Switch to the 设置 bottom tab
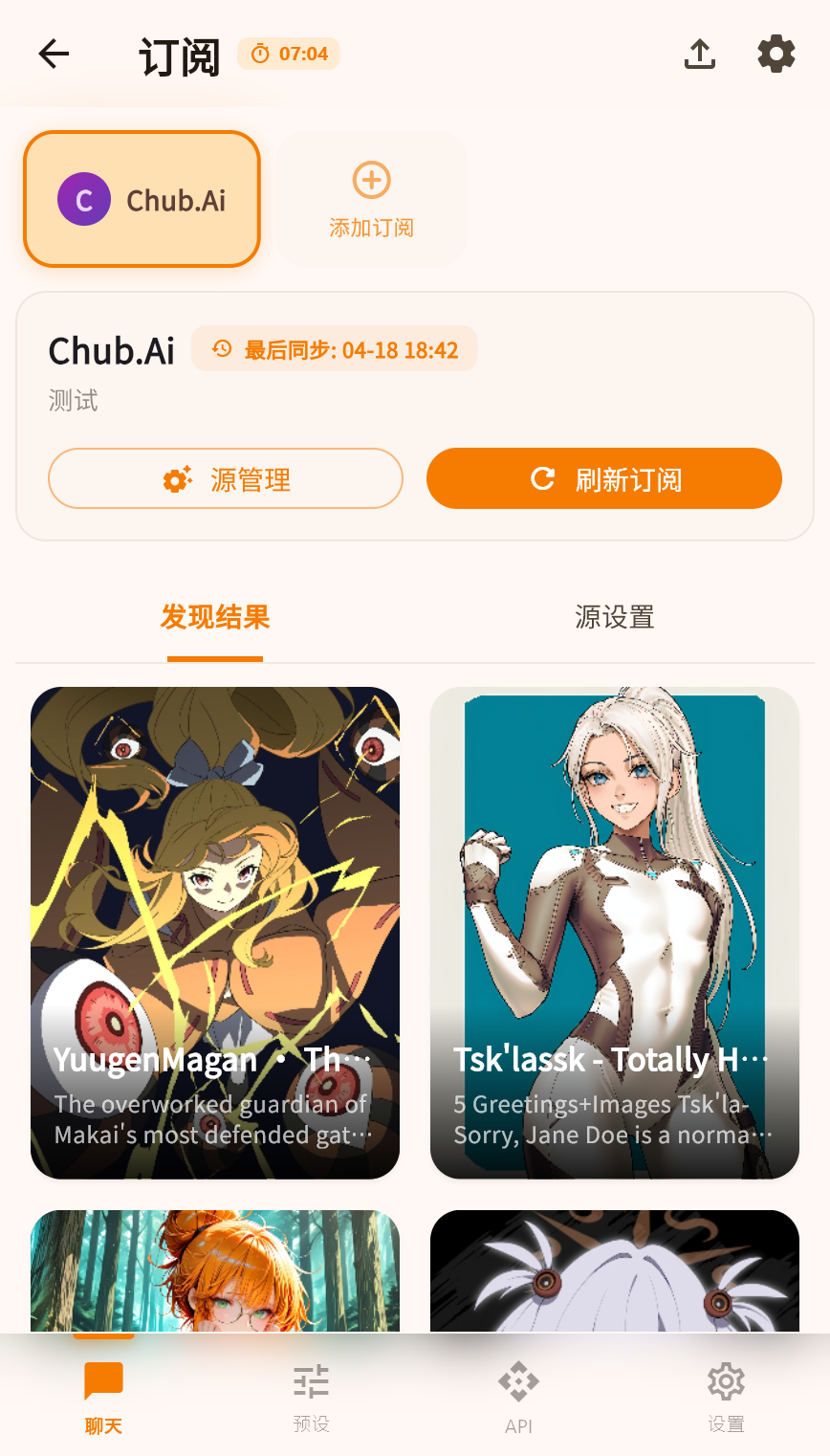The width and height of the screenshot is (830, 1456). (726, 1398)
